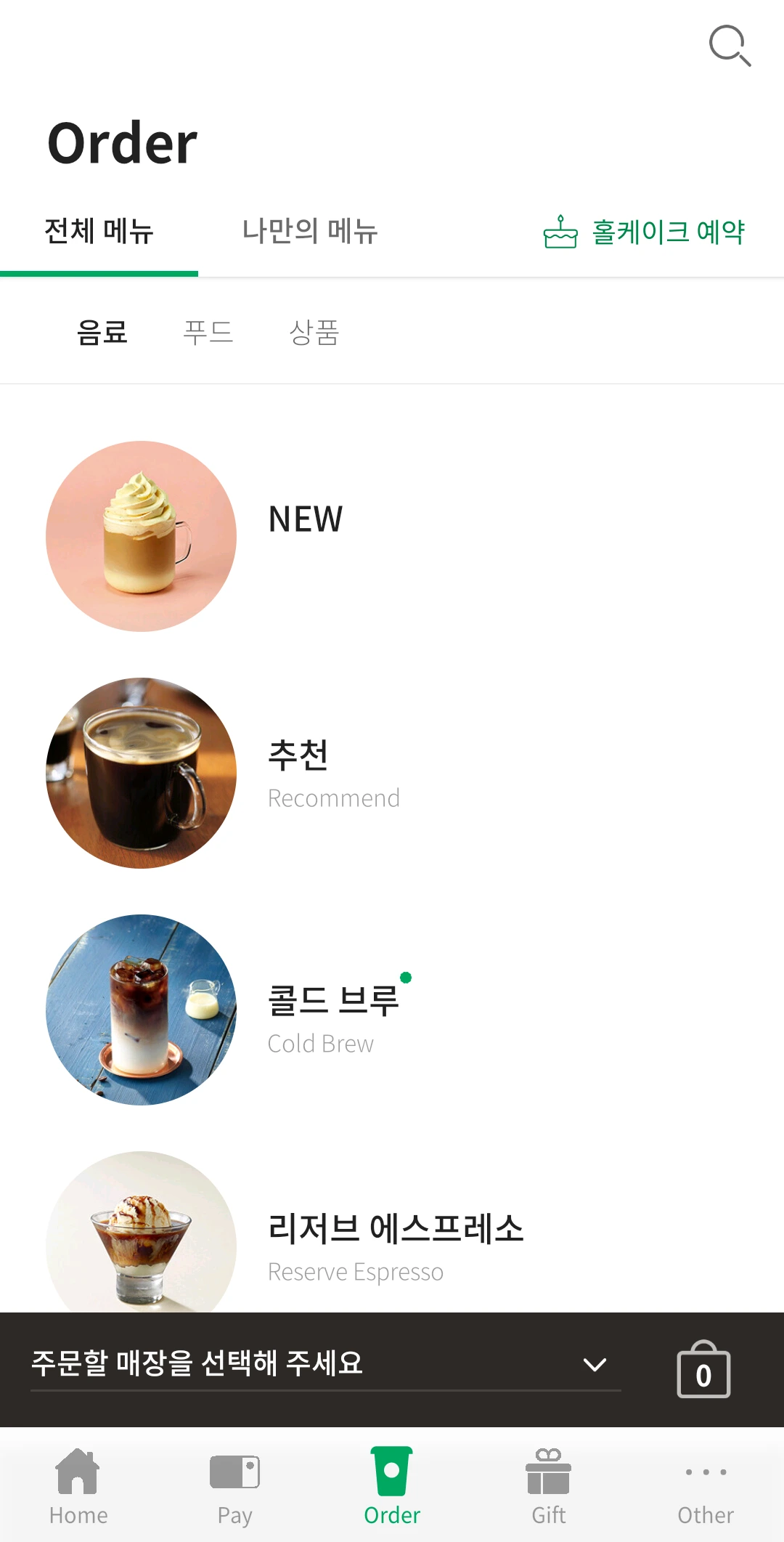
Task: Open the search magnifier icon
Action: pos(729,45)
